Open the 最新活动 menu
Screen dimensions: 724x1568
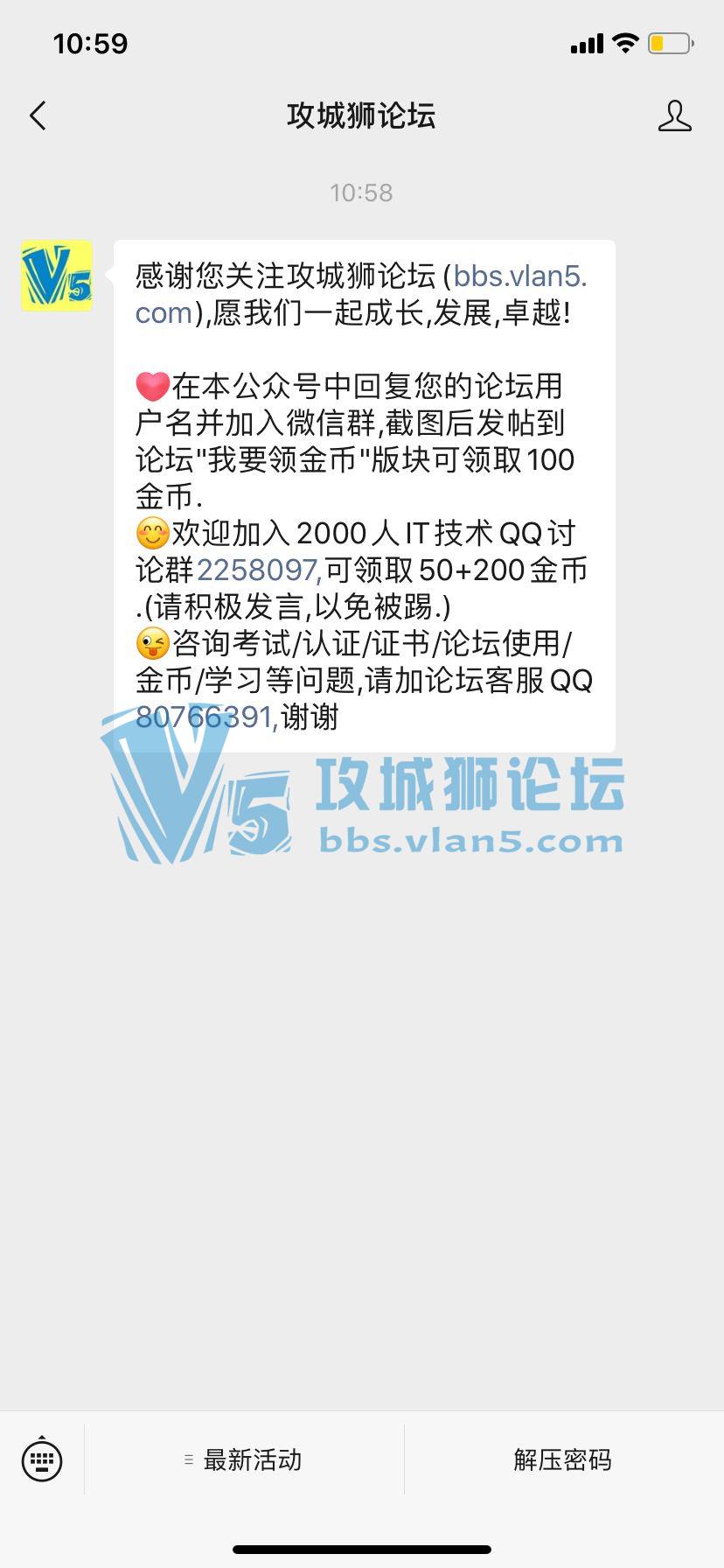pyautogui.click(x=244, y=1459)
